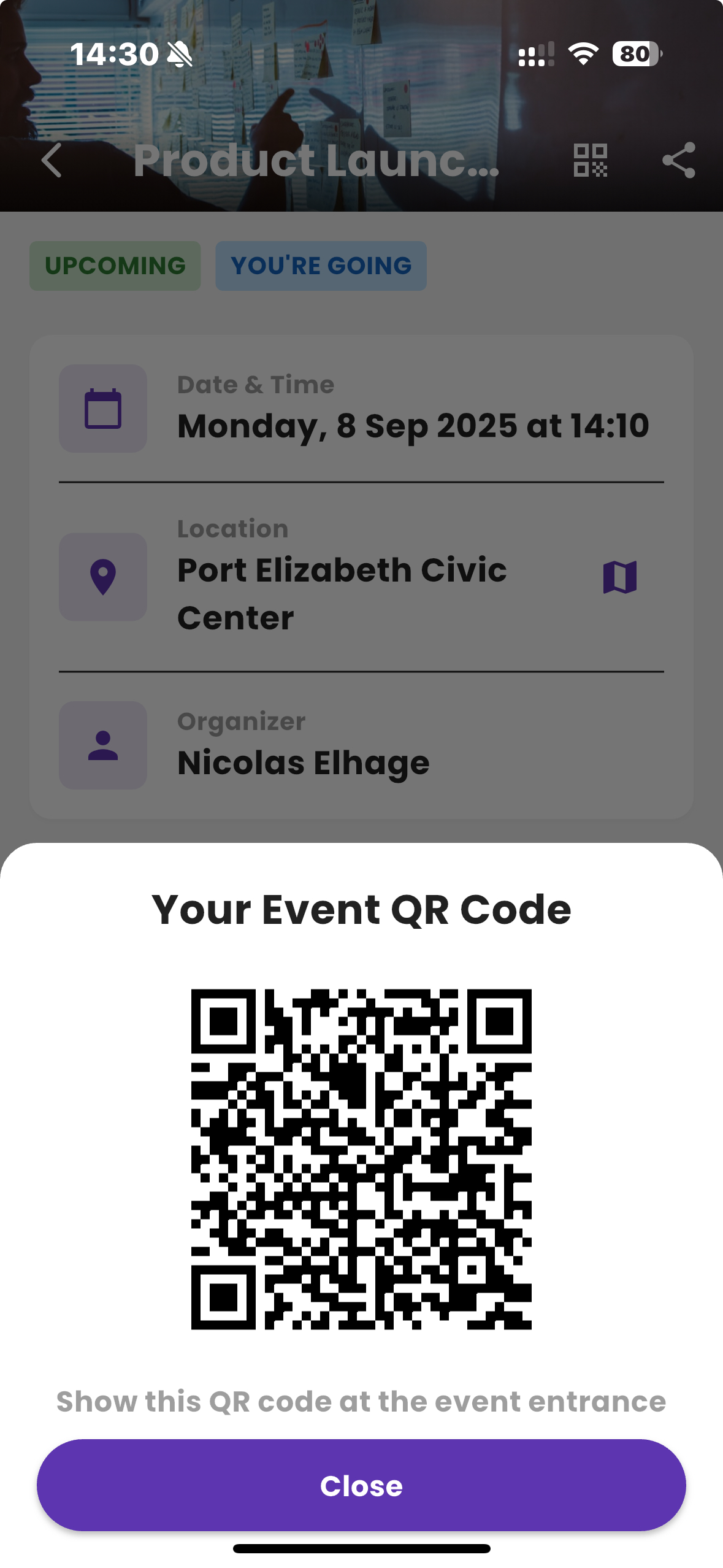This screenshot has height=1568, width=723.
Task: Tap the Nicolas Elhage organizer name
Action: [304, 762]
